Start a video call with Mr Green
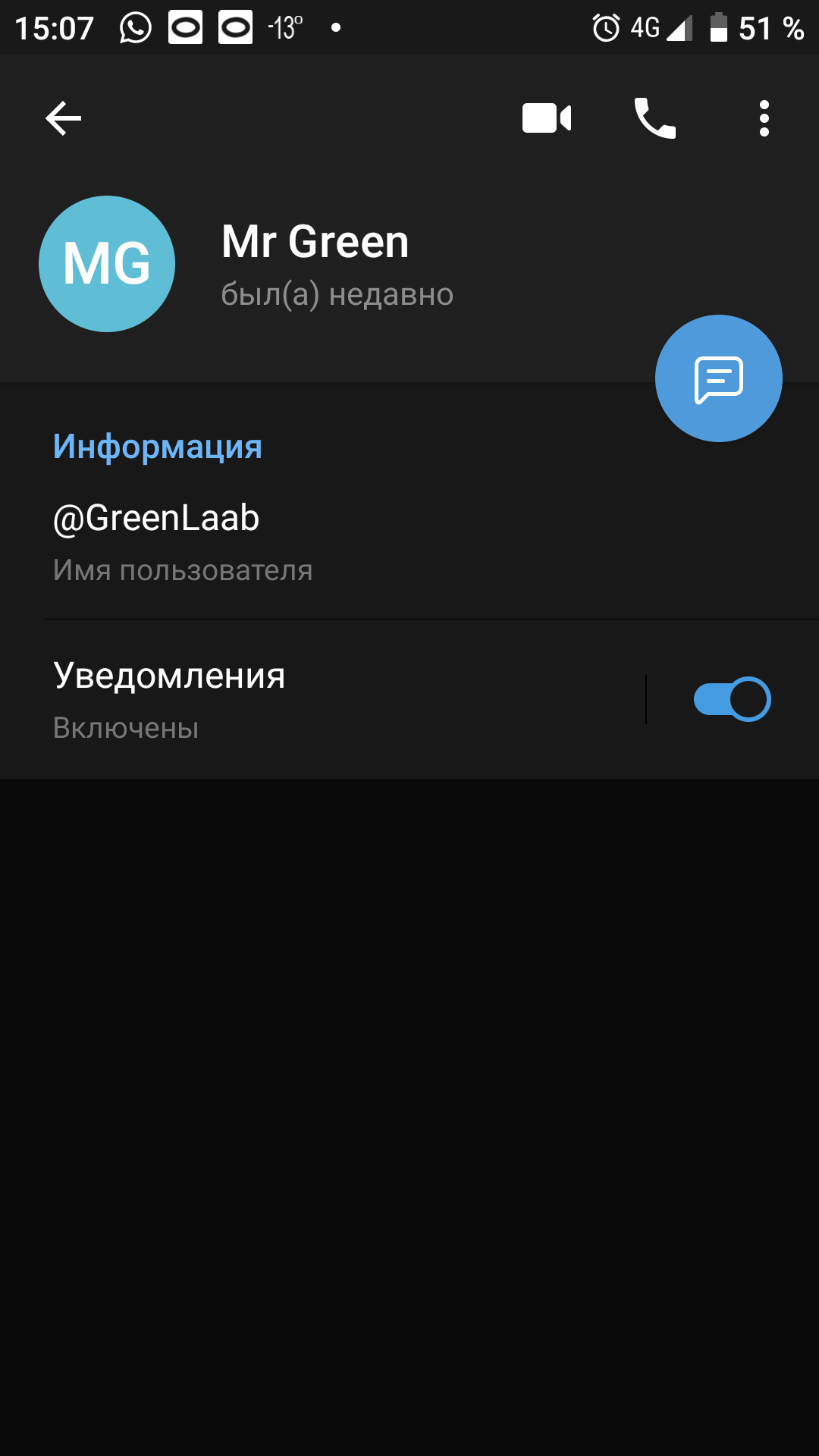 (545, 118)
